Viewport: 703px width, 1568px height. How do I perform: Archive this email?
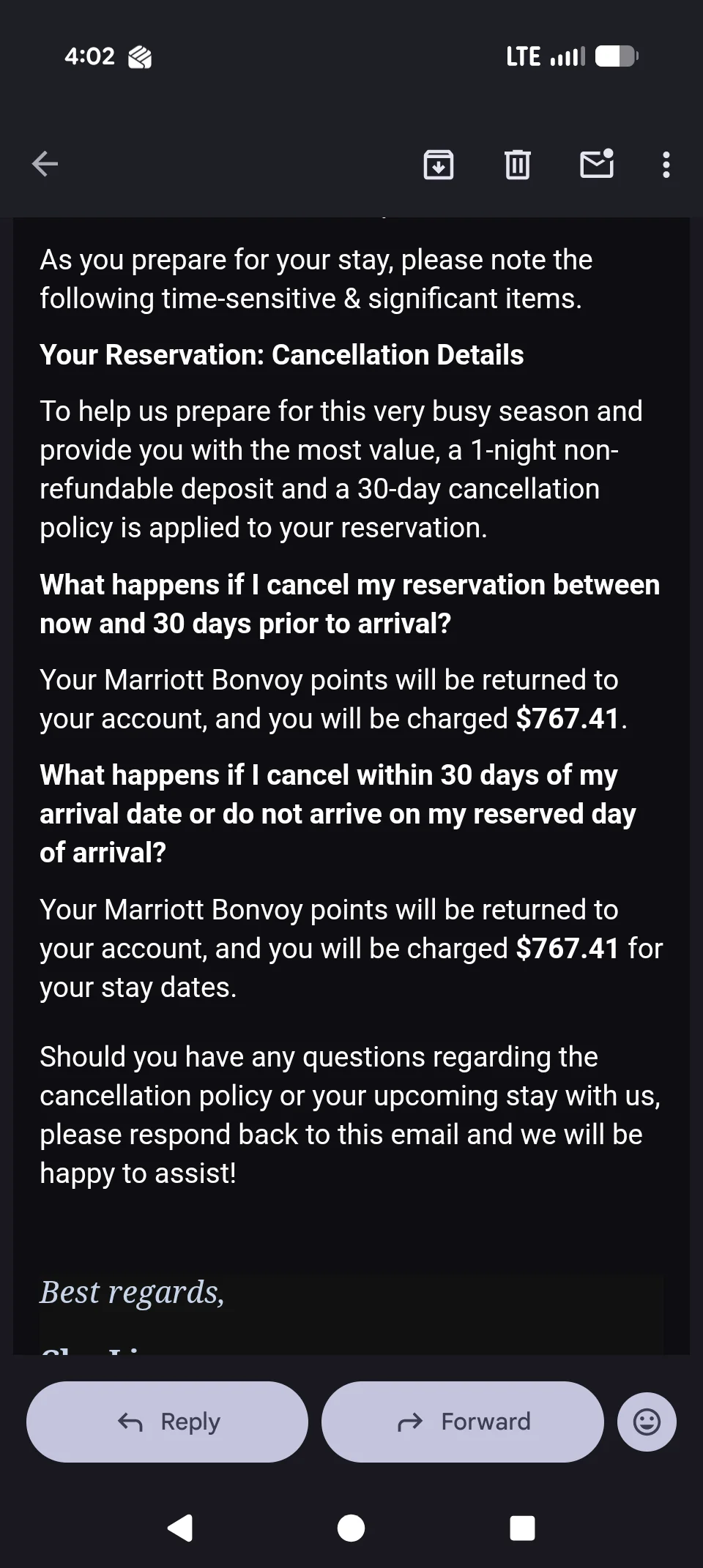(439, 164)
